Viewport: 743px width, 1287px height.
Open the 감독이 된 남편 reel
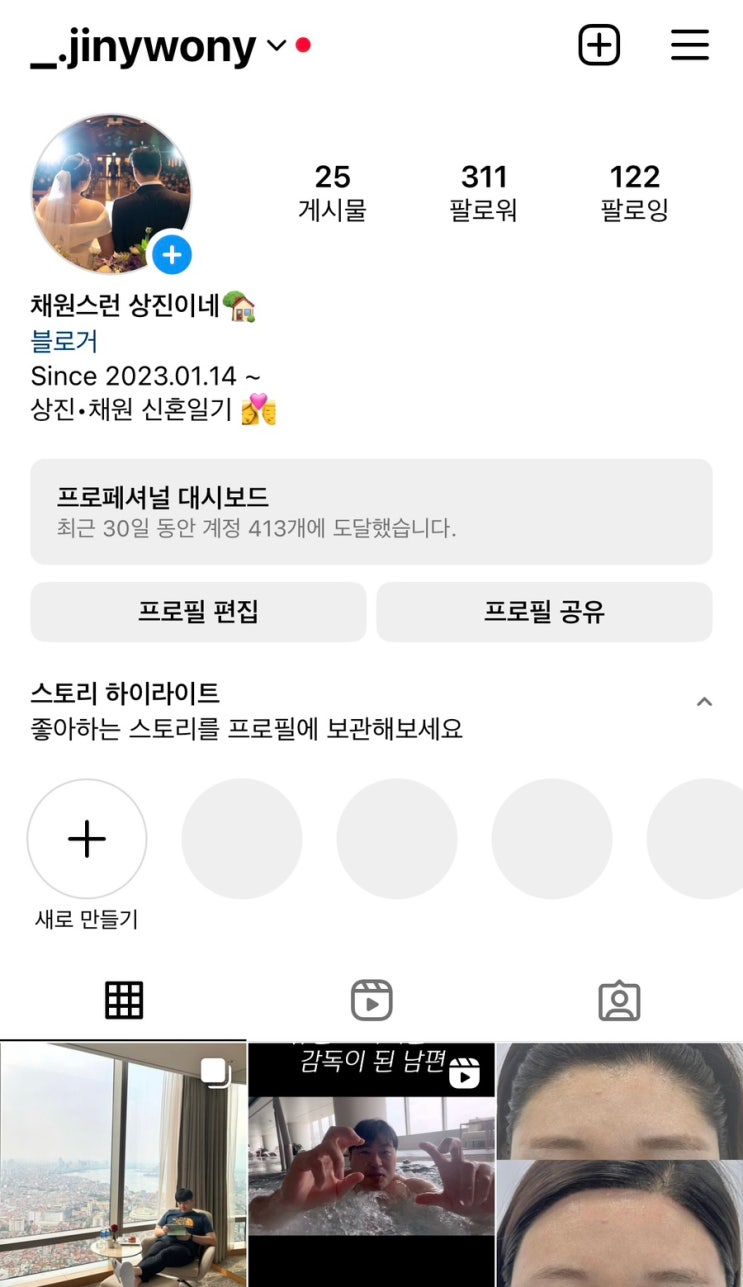(371, 1165)
